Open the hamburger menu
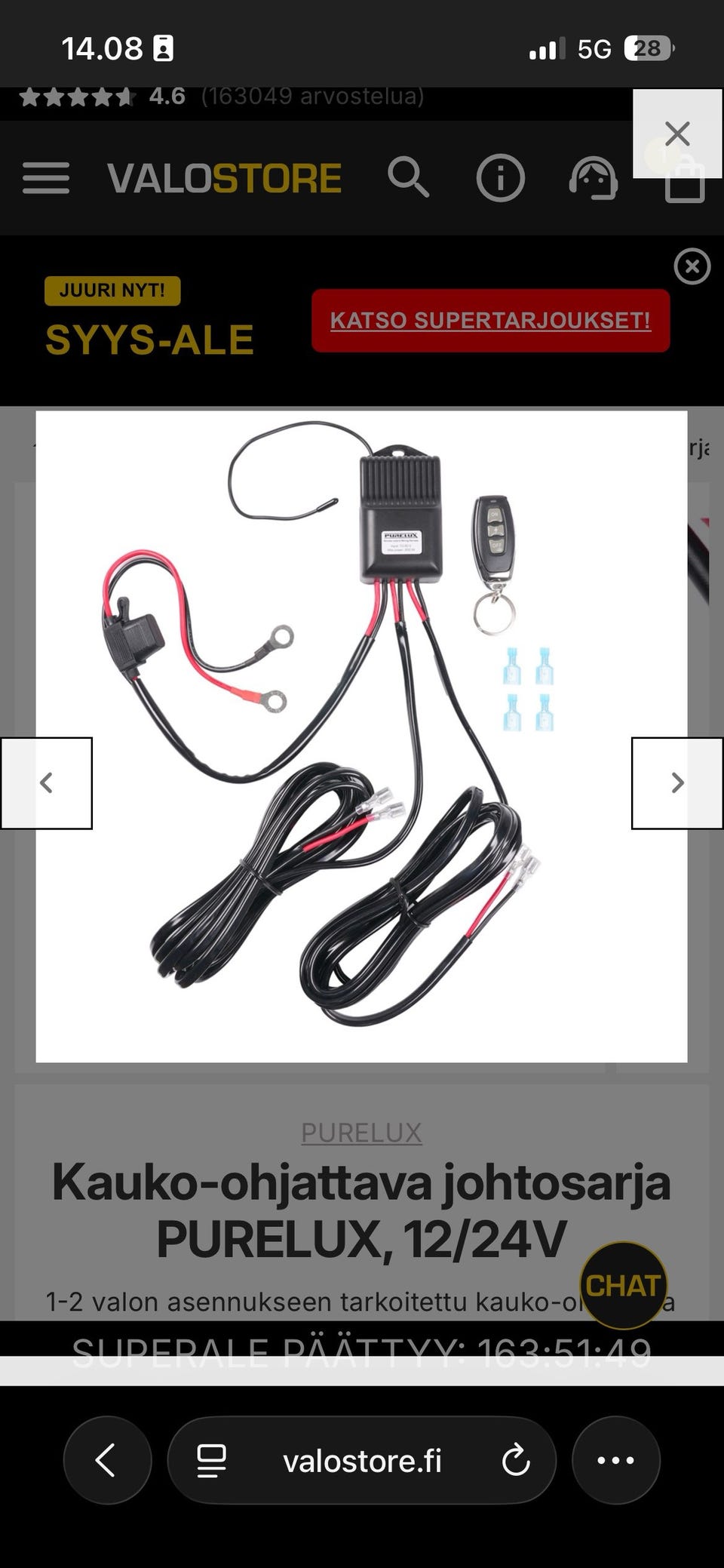Screen dimensions: 724x1568 click(46, 178)
